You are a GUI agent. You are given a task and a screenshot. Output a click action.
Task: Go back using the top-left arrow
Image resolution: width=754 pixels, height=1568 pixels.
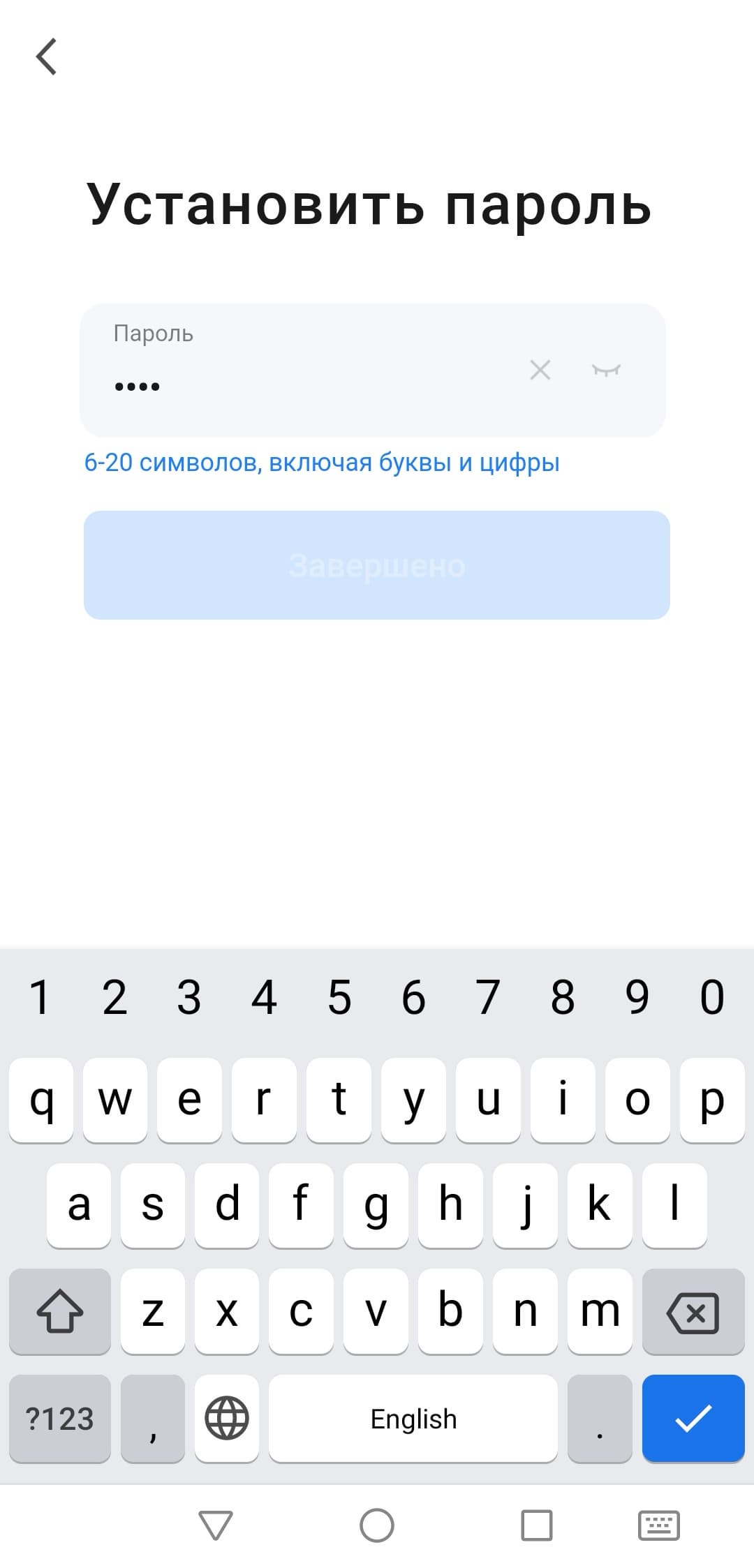tap(46, 57)
